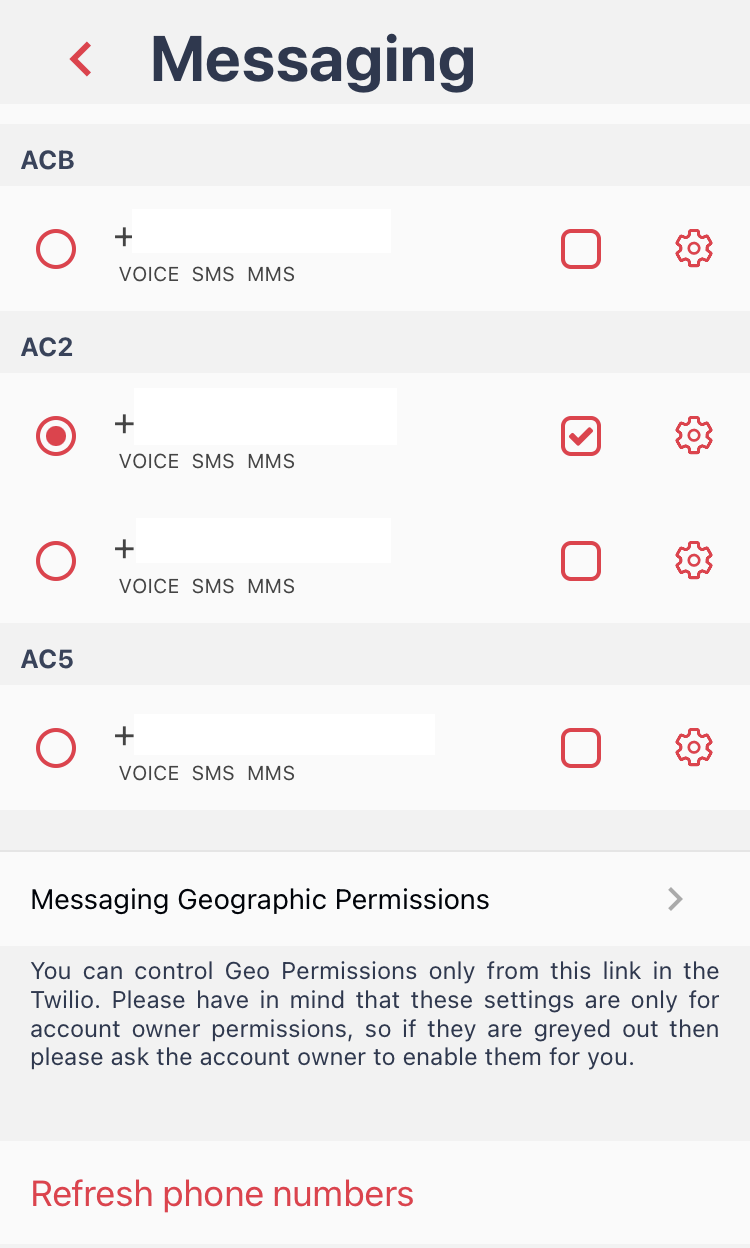Open Messaging Geographic Permissions
This screenshot has height=1248, width=750.
[375, 899]
